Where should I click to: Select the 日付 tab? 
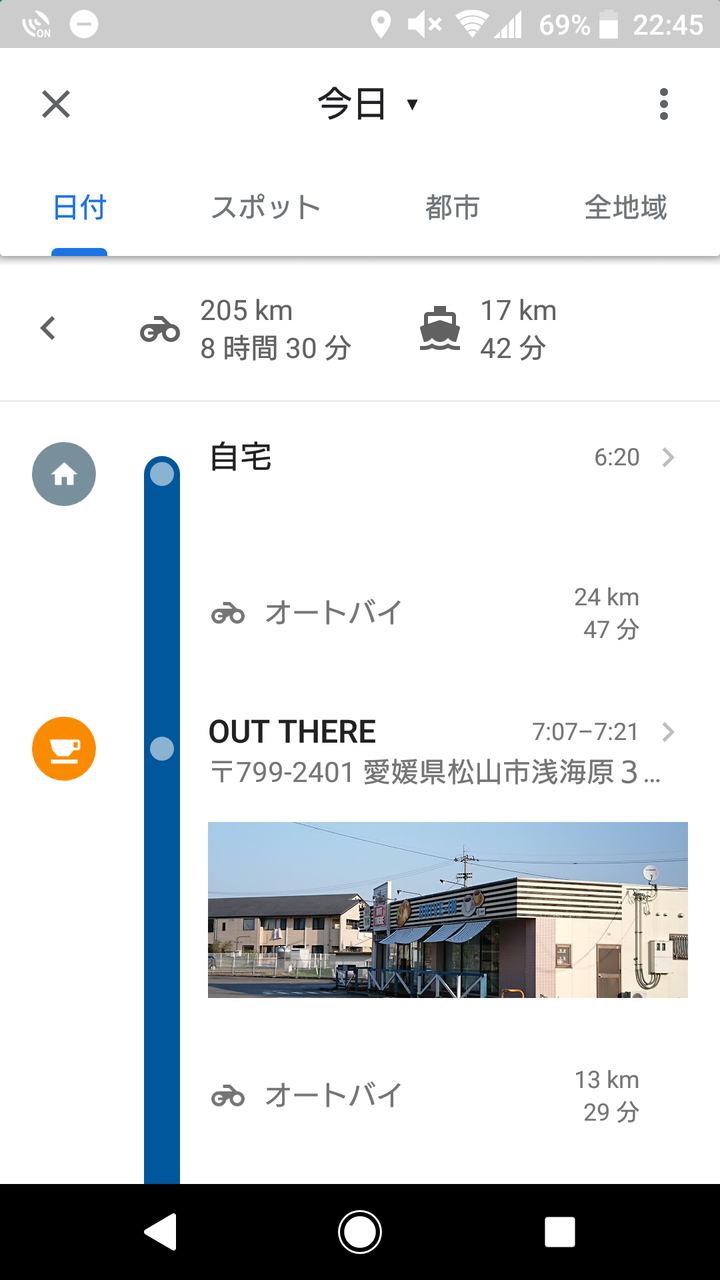pyautogui.click(x=79, y=208)
